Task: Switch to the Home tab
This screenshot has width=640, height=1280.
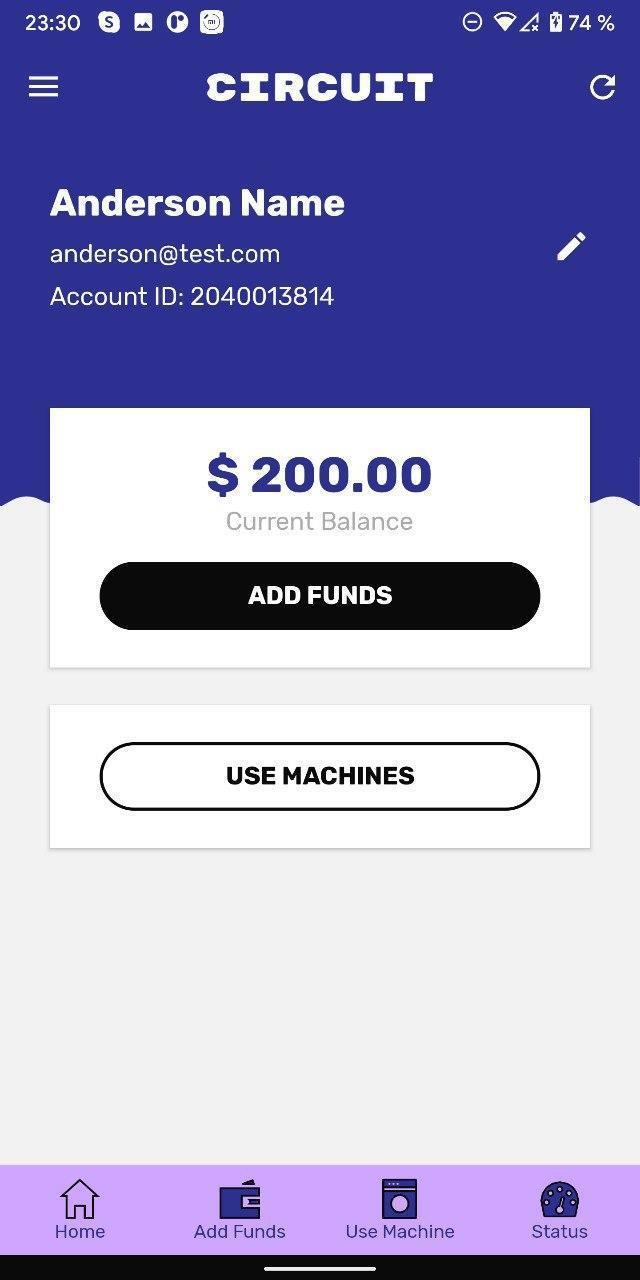Action: pos(80,1210)
